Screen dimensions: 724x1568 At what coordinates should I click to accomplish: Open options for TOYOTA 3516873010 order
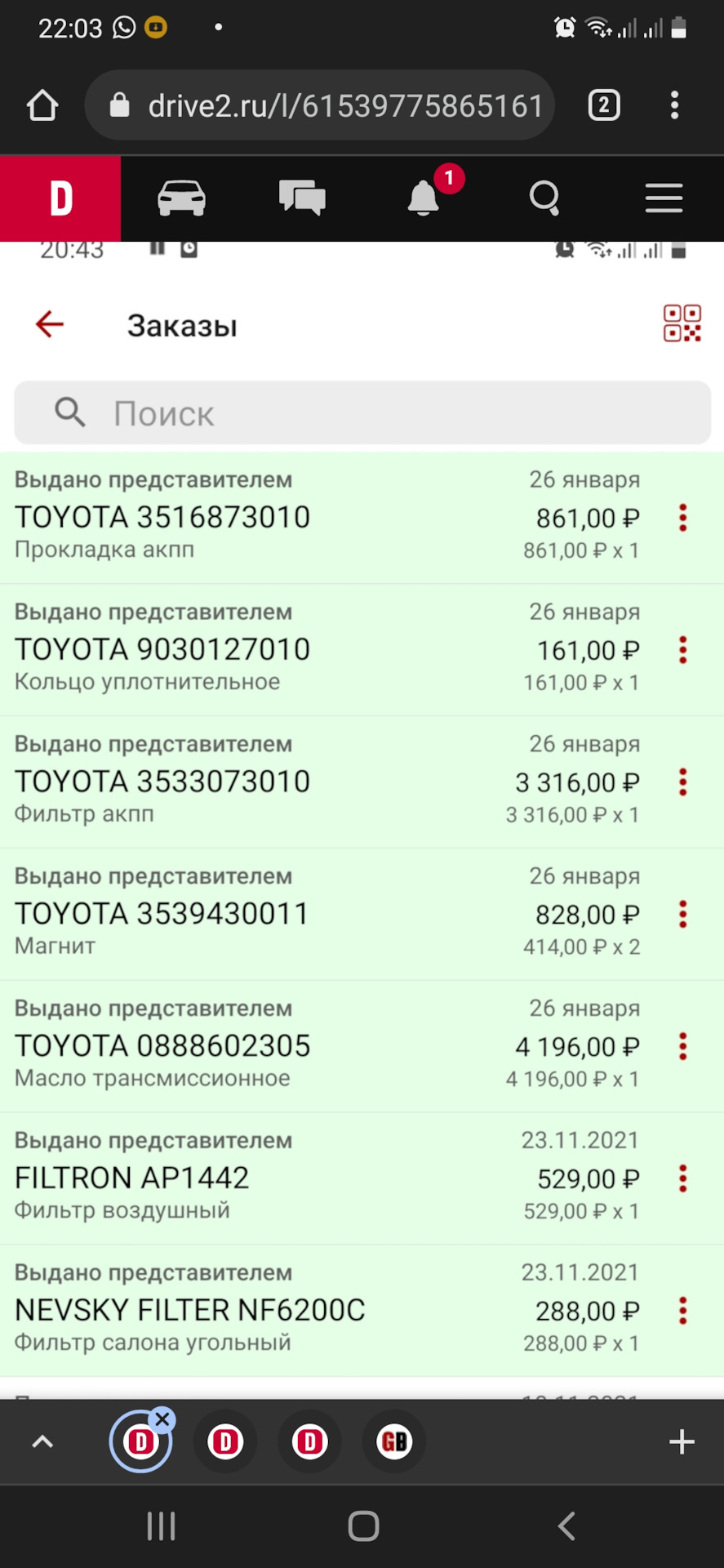click(x=682, y=518)
